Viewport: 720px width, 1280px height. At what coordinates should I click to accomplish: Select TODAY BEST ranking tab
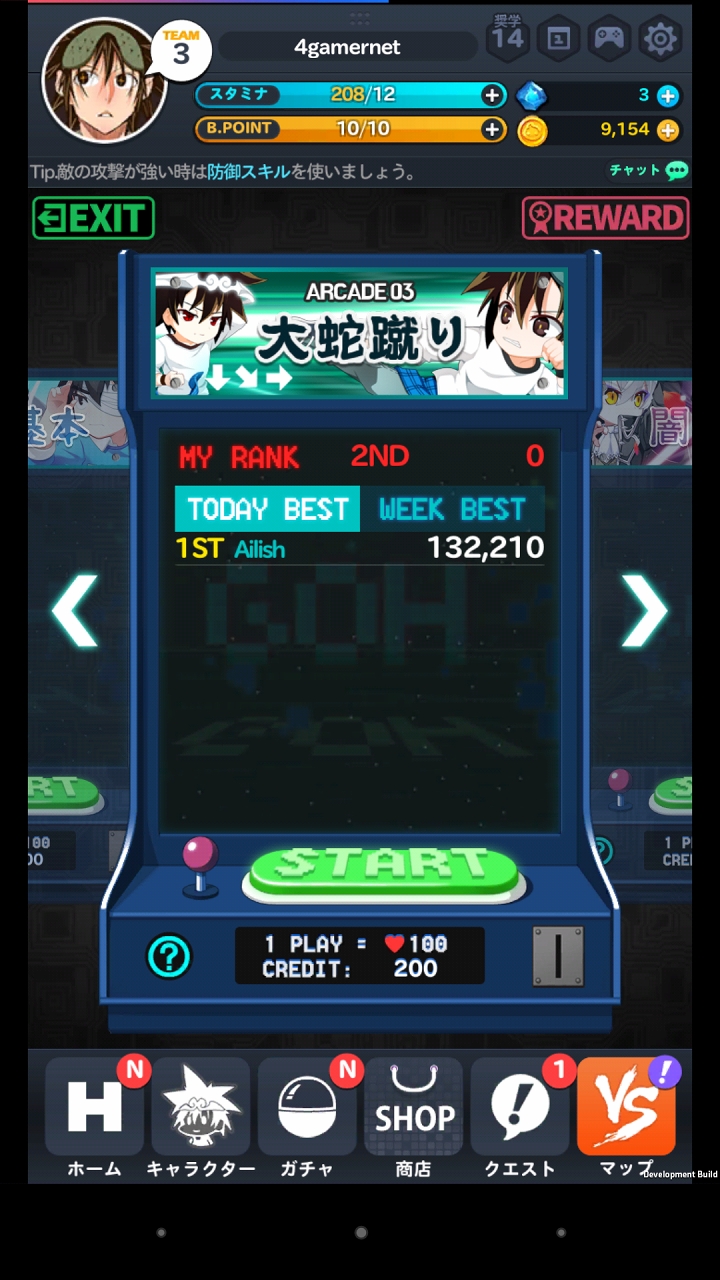[267, 509]
